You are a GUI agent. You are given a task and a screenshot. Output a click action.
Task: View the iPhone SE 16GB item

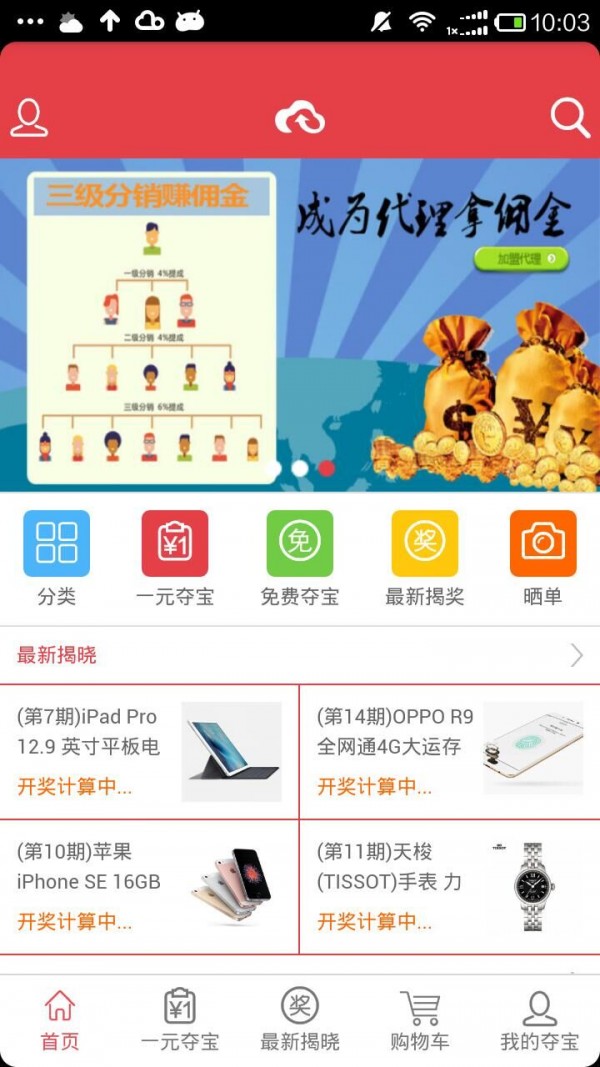[150, 887]
